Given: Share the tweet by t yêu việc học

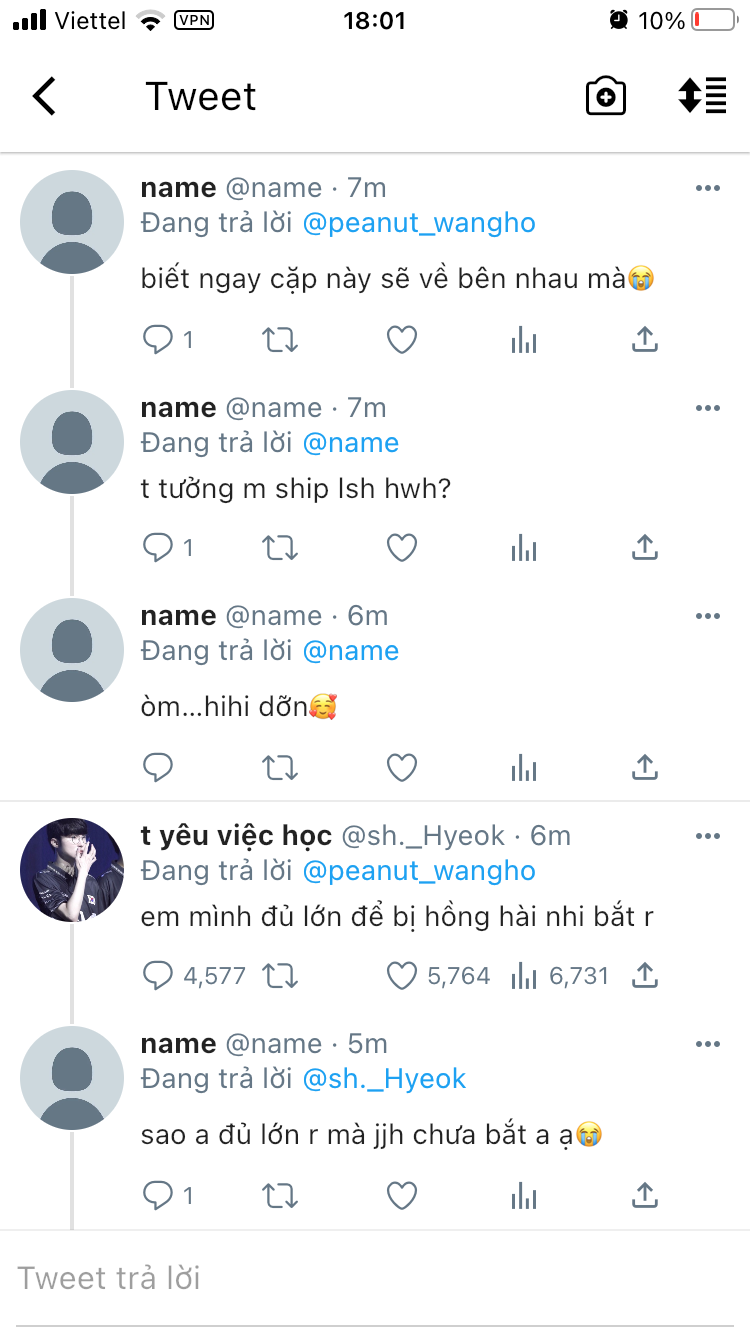Looking at the screenshot, I should (645, 976).
